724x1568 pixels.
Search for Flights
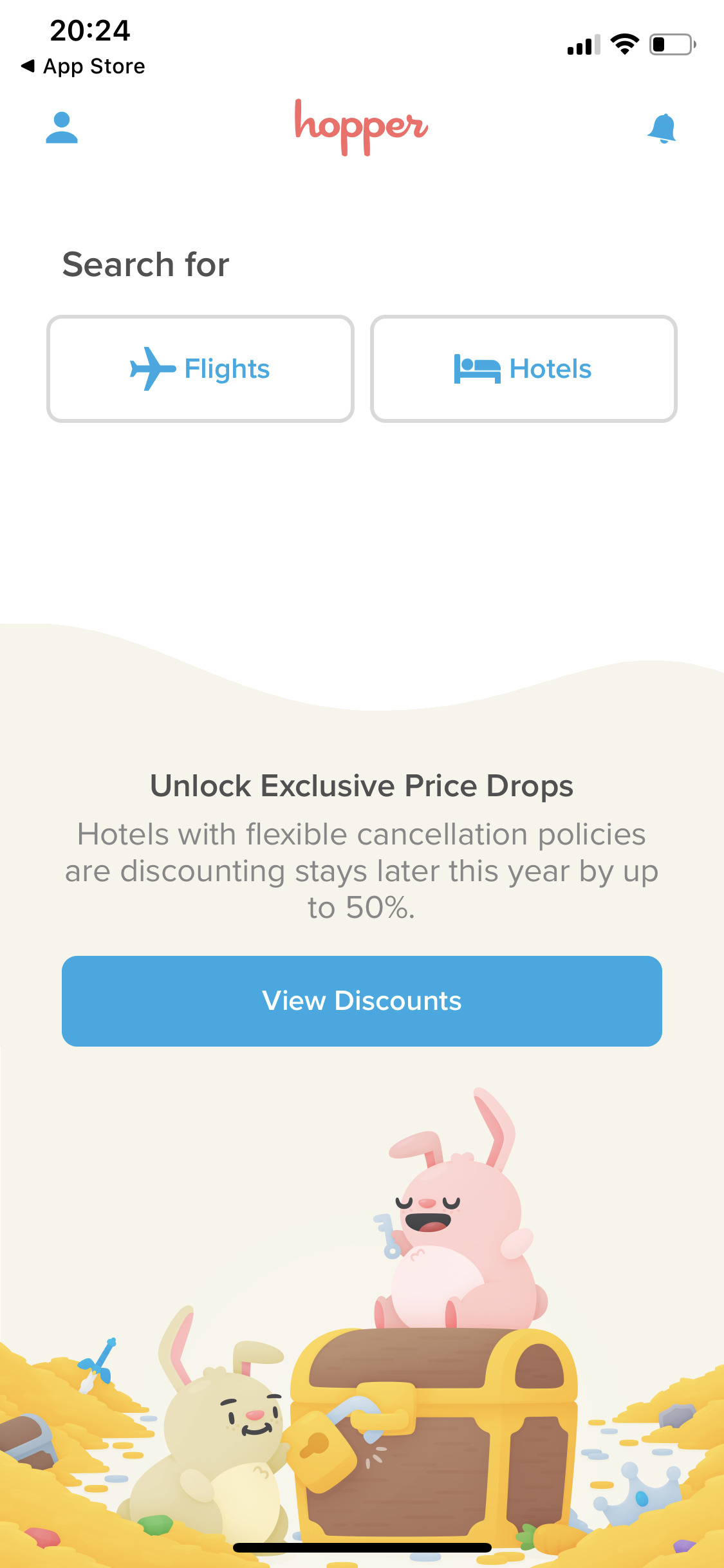tap(200, 369)
